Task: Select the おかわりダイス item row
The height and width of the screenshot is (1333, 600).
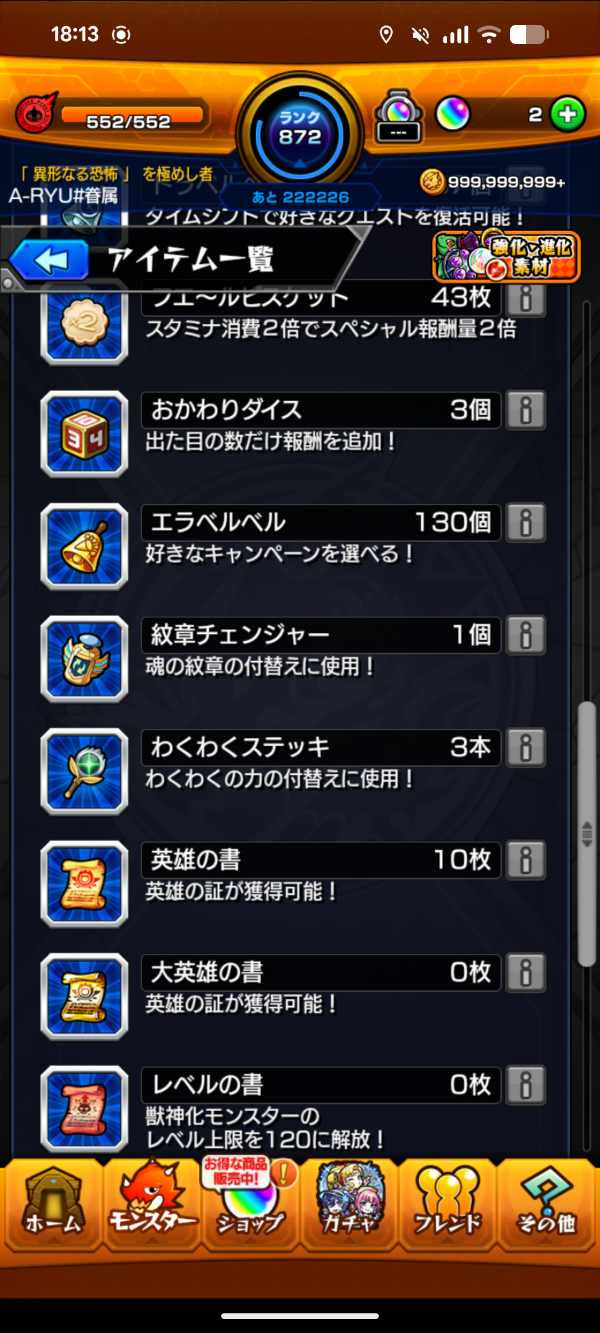Action: pos(300,423)
